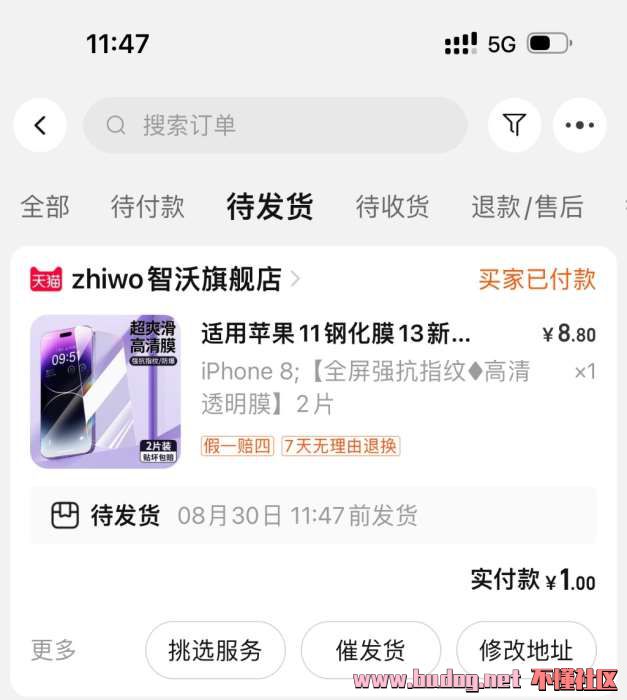Tap the 搜索订单 search field
This screenshot has width=627, height=700.
coord(275,125)
